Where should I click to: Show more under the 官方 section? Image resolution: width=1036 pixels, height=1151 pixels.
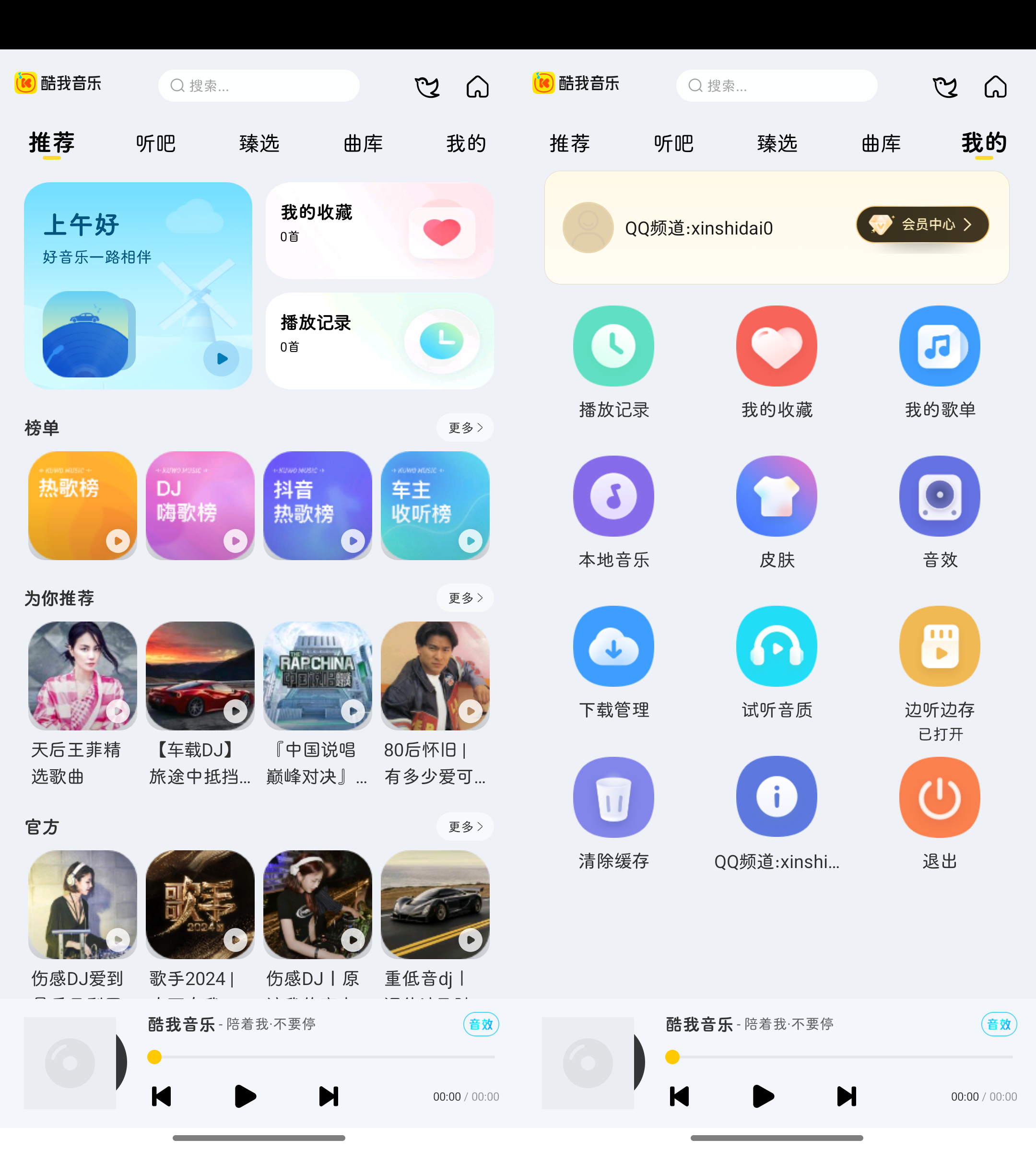pyautogui.click(x=464, y=826)
